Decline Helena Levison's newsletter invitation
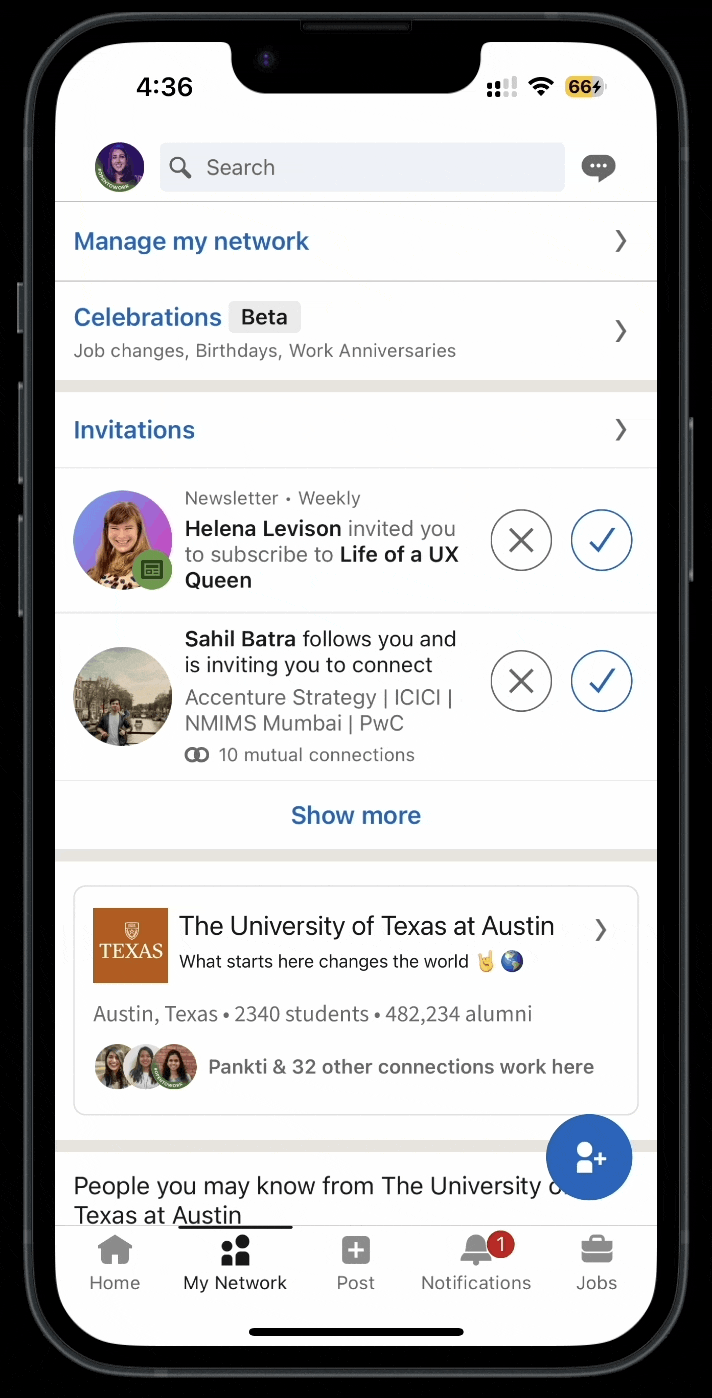 521,541
